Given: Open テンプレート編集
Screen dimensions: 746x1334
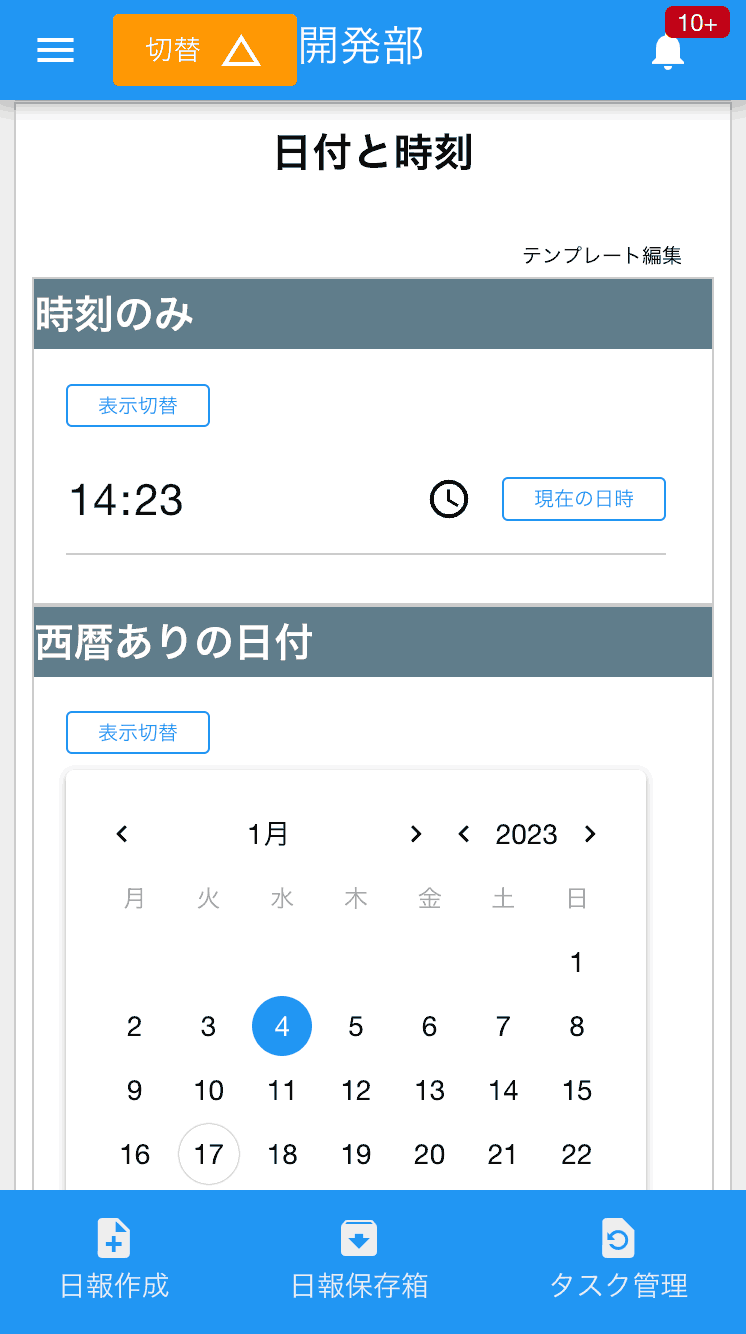Looking at the screenshot, I should [604, 255].
